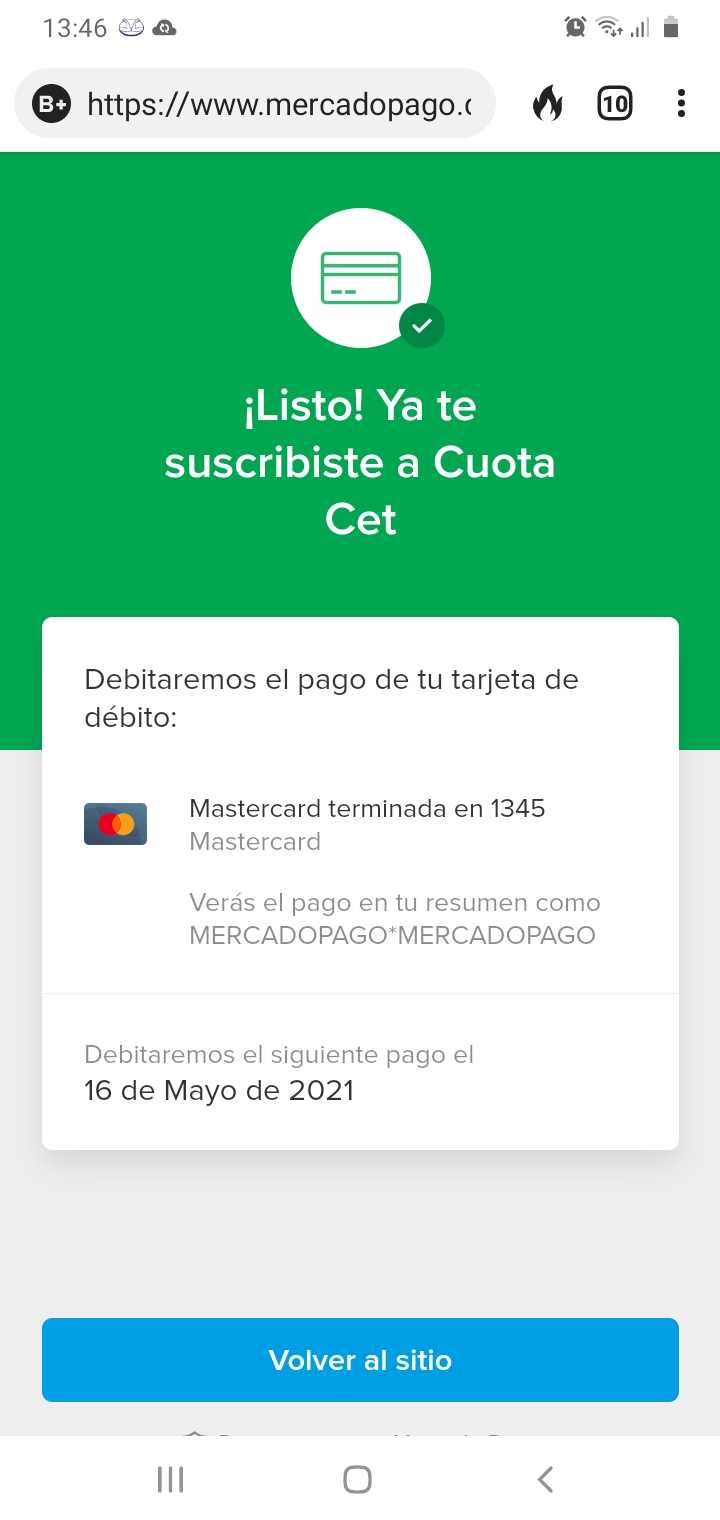Go to the phone home screen

tap(358, 1479)
